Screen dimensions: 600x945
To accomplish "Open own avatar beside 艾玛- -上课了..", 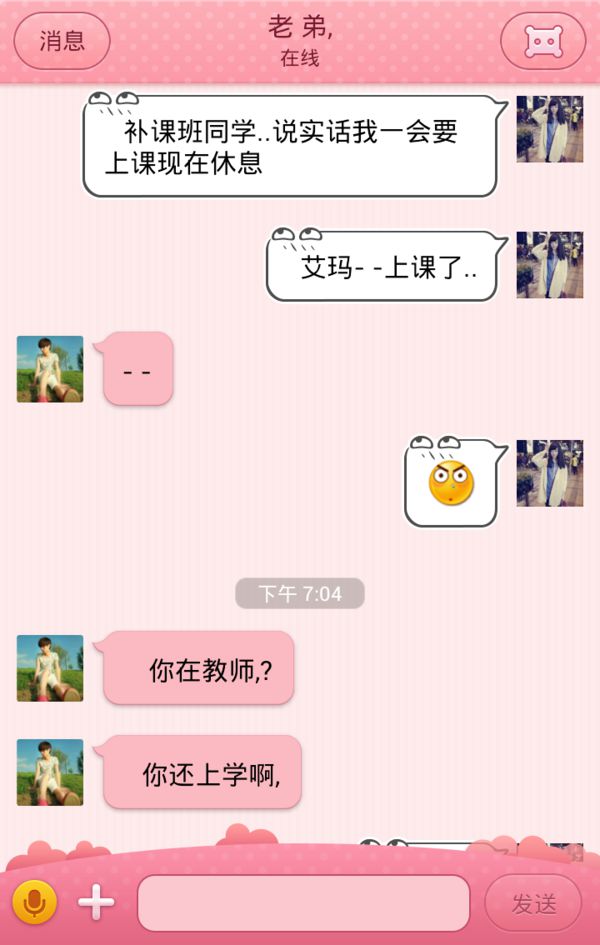I will coord(549,265).
